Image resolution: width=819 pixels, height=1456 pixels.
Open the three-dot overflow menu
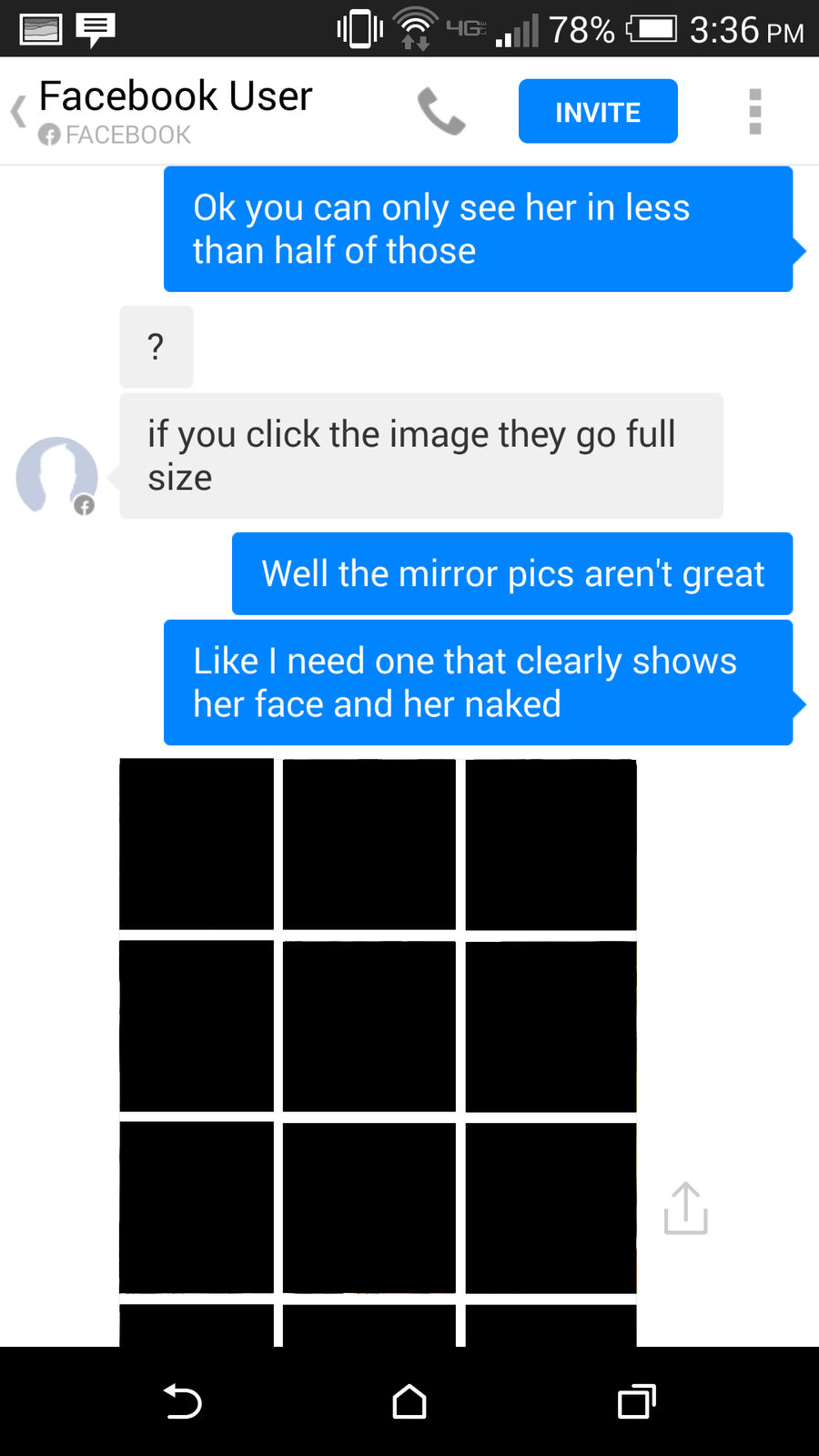tap(754, 111)
